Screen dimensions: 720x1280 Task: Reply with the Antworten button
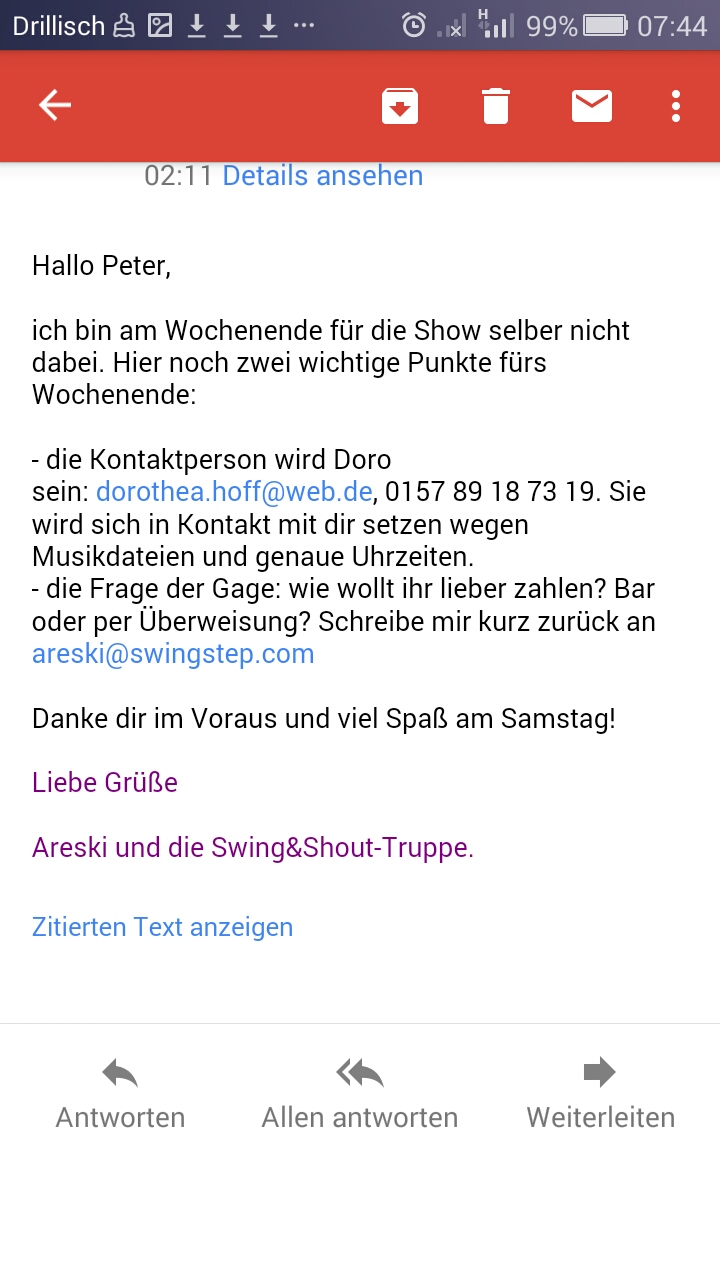(120, 1093)
